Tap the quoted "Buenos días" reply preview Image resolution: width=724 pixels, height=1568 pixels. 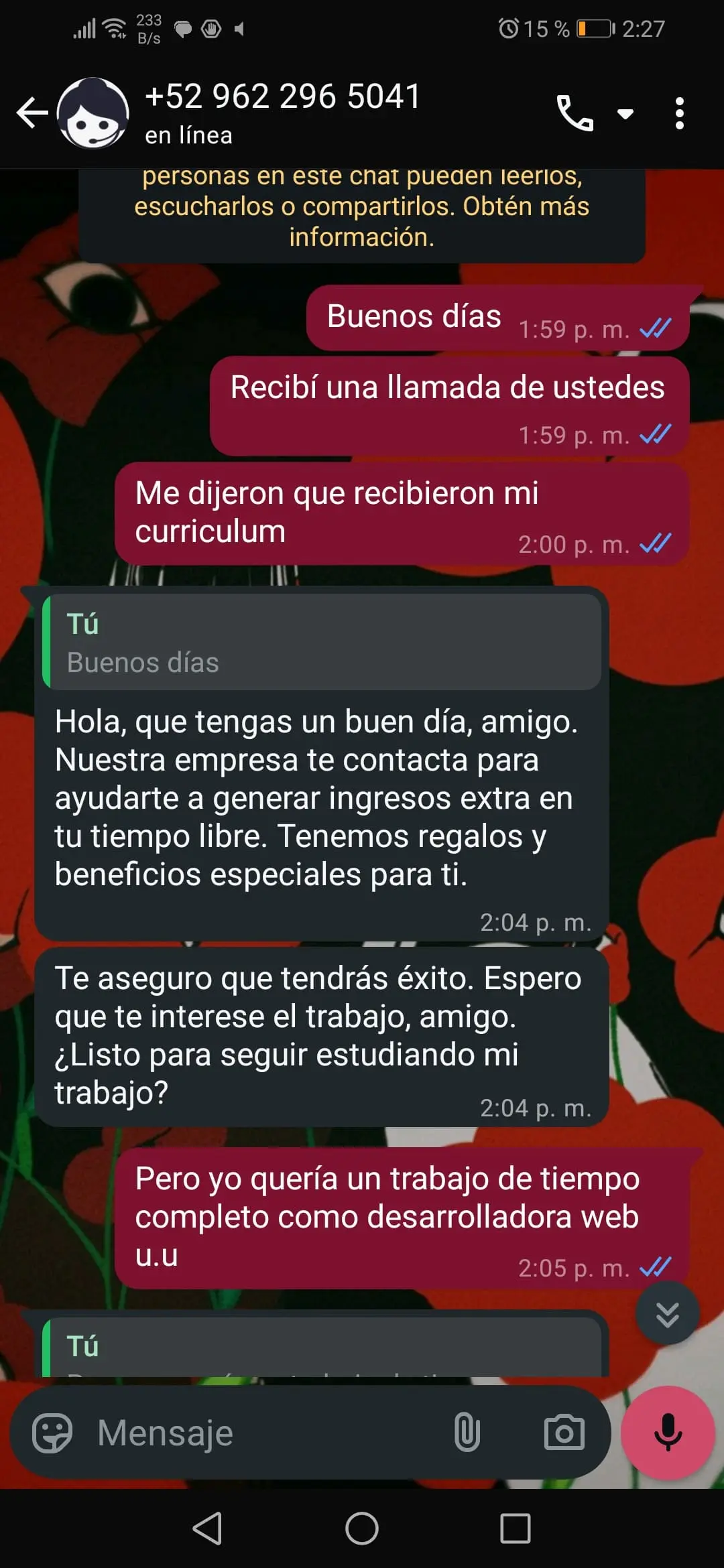point(322,643)
